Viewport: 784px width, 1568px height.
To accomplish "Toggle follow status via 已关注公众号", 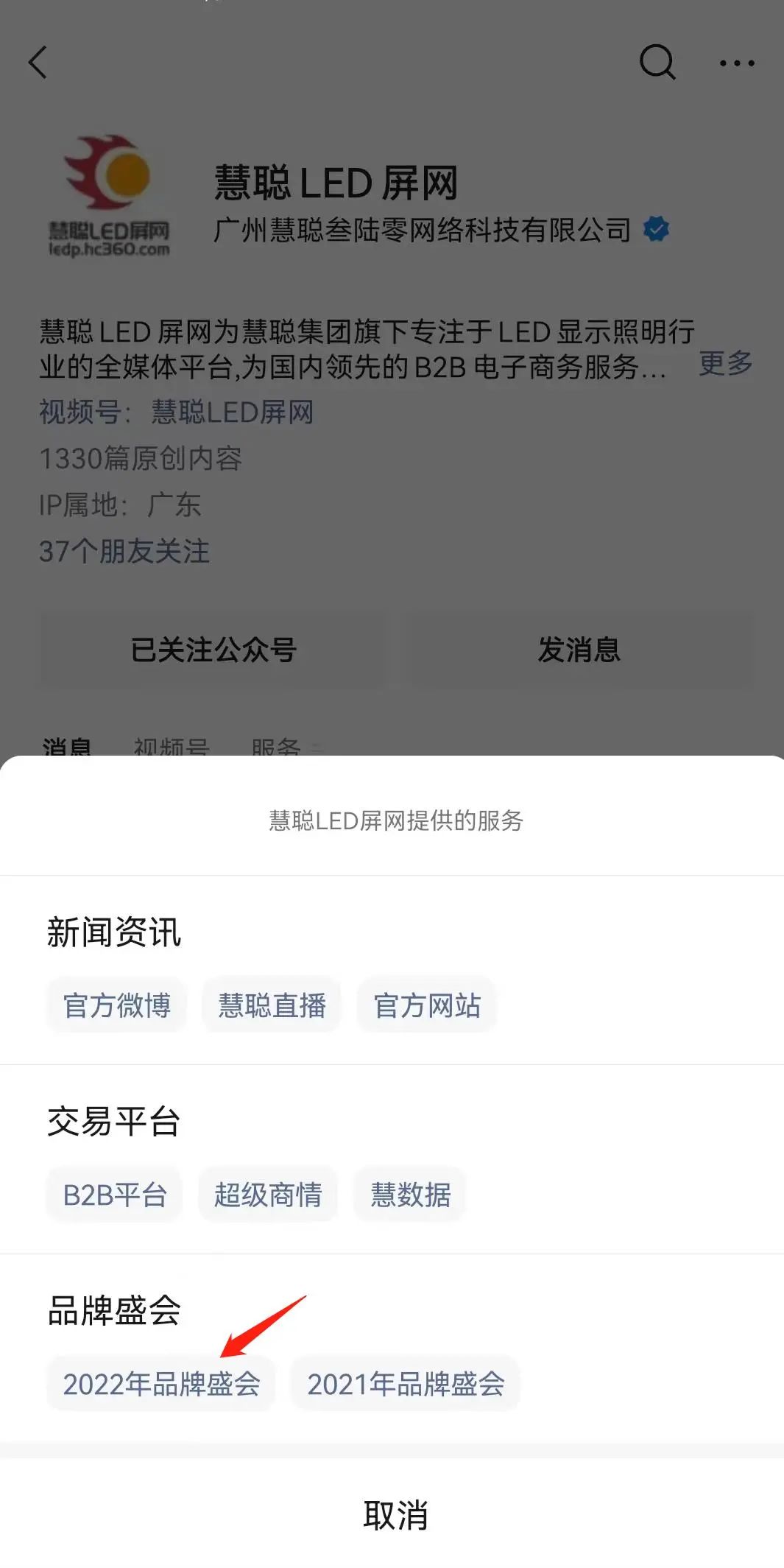I will (x=214, y=650).
